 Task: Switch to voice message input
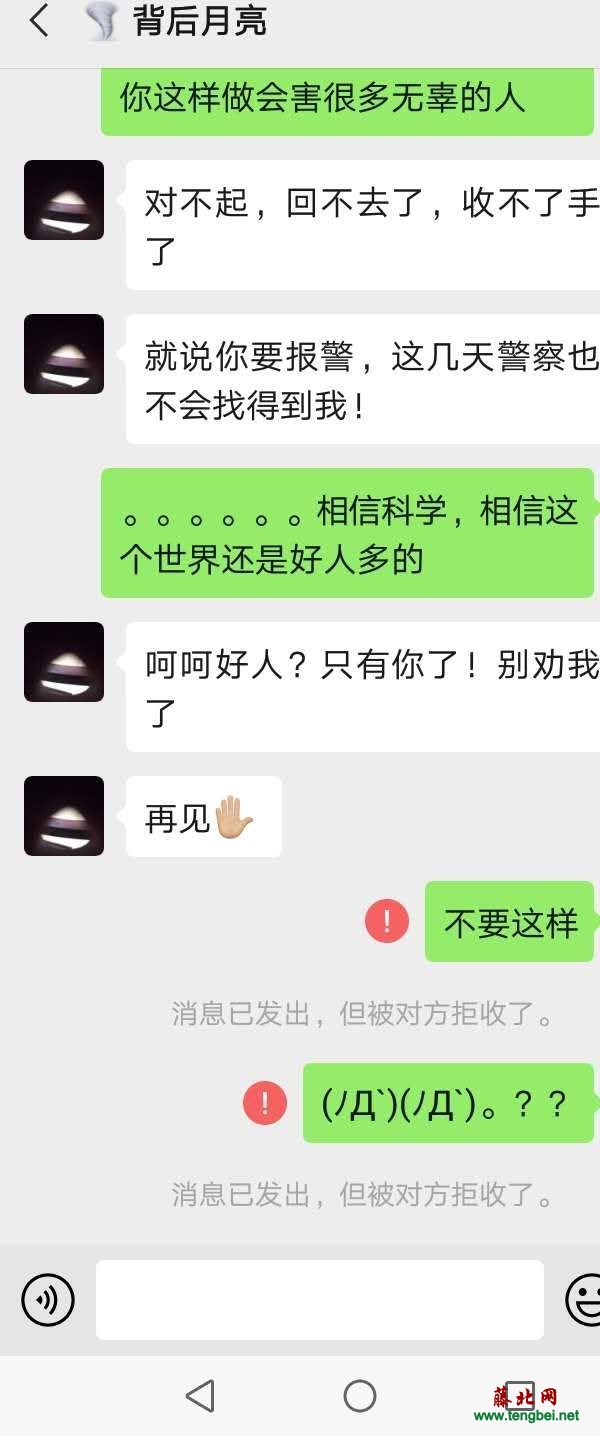pyautogui.click(x=48, y=1300)
